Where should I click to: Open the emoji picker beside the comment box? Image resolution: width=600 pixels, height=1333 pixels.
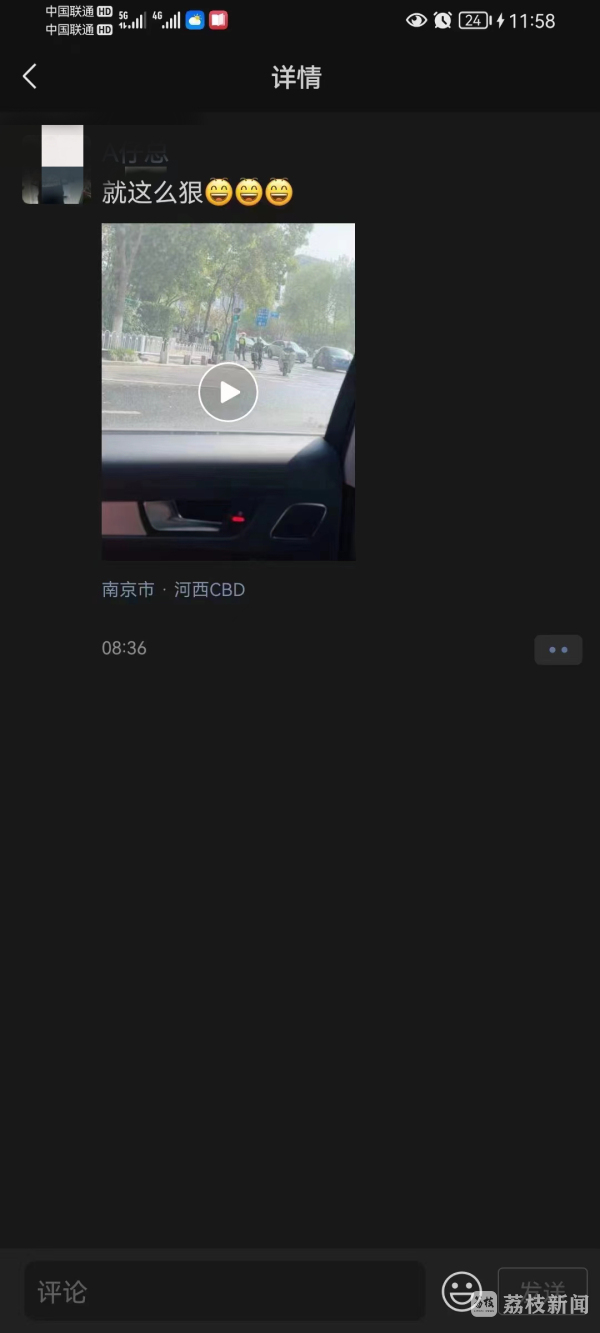coord(462,1291)
